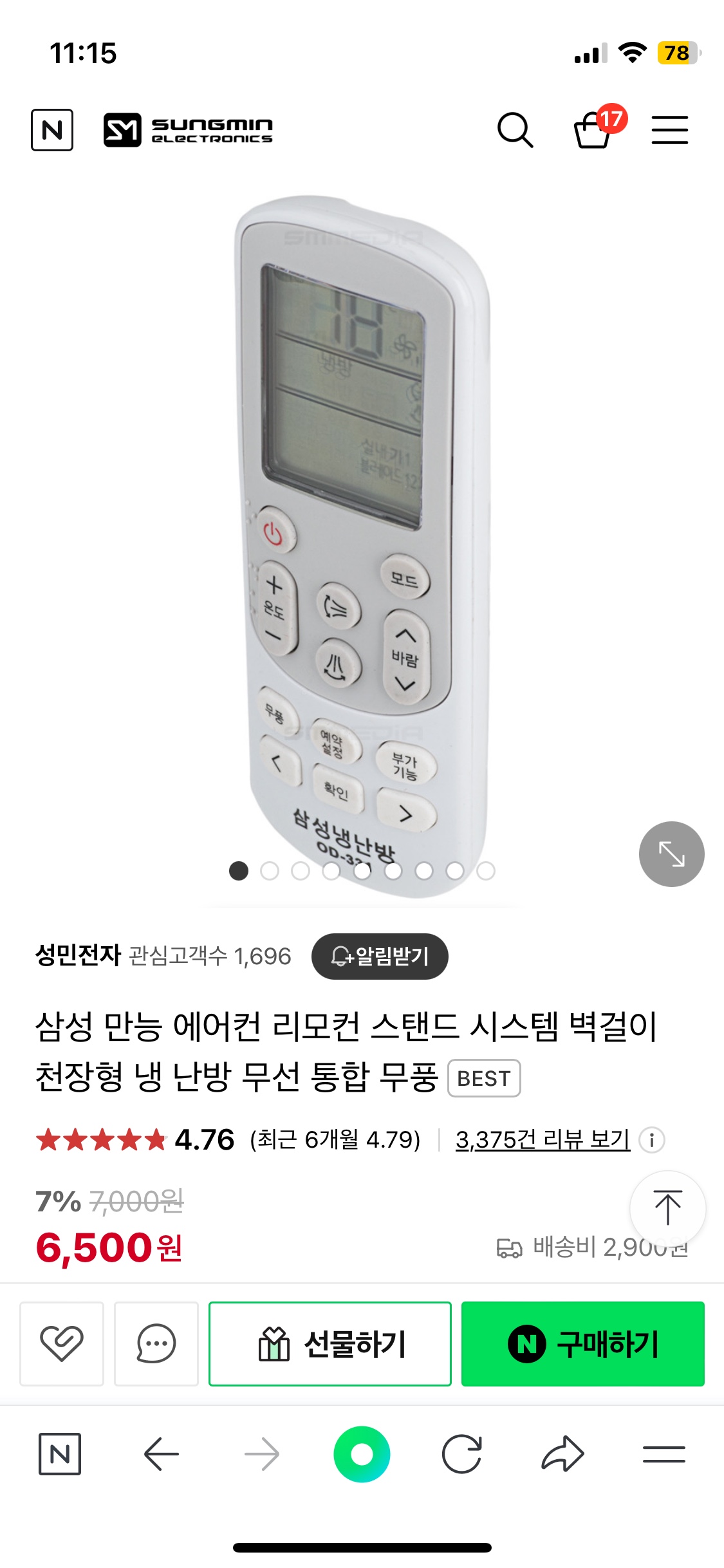Viewport: 724px width, 1568px height.
Task: Expand the product image to fullscreen
Action: [671, 854]
